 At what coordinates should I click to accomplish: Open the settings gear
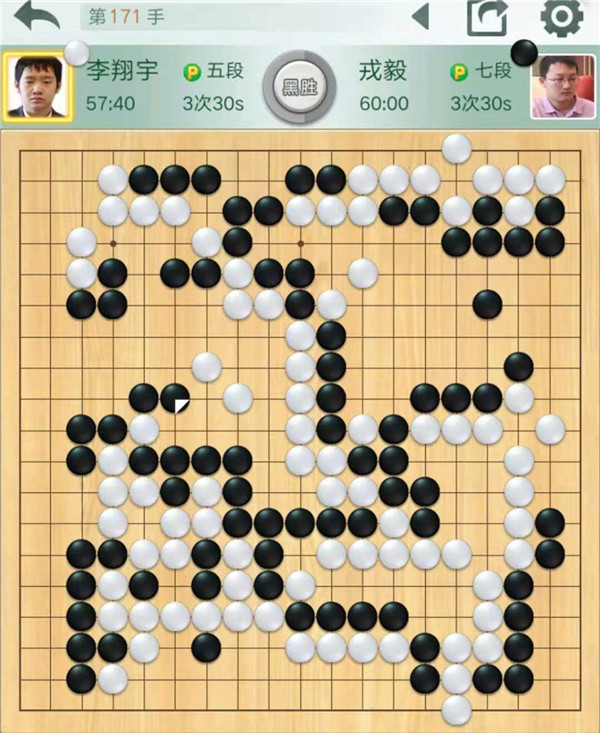(x=561, y=17)
